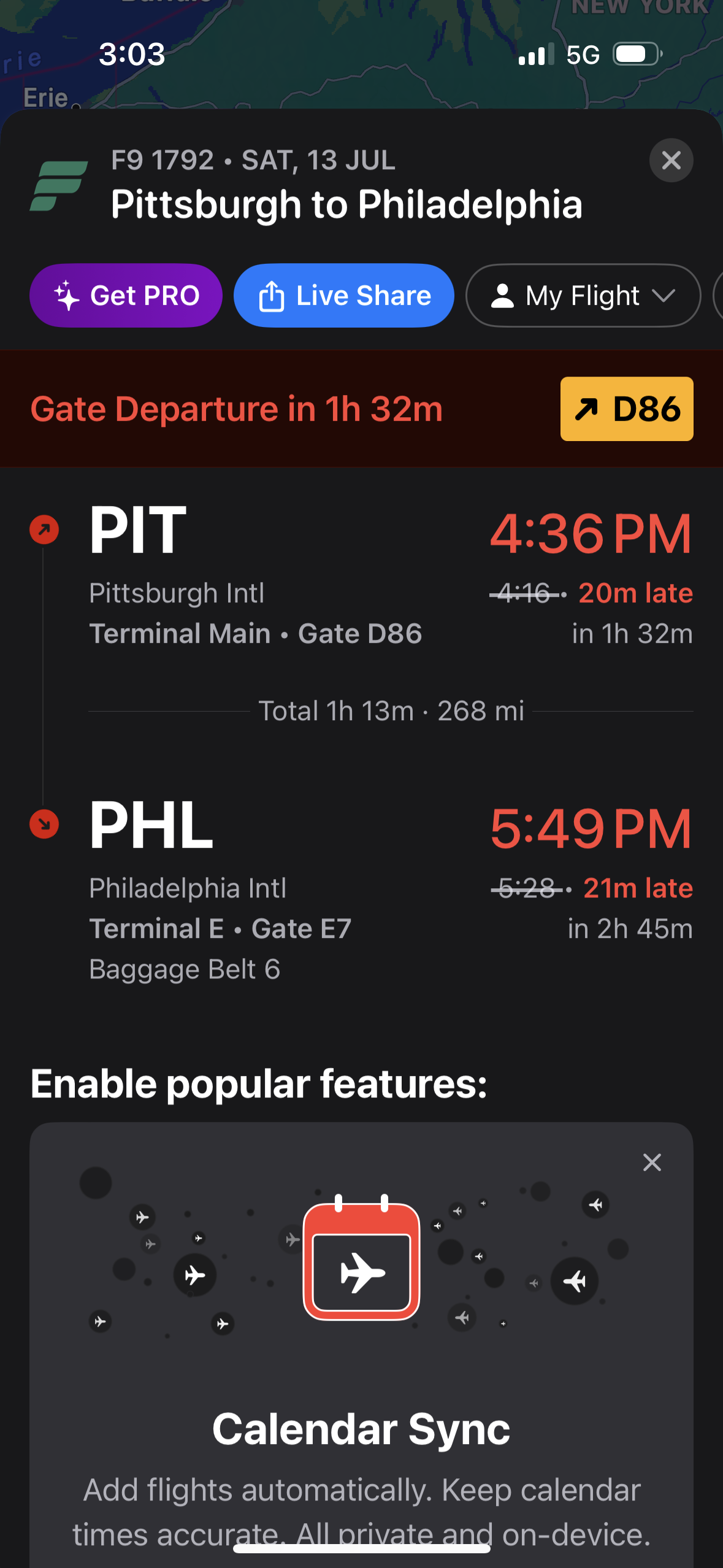Open gate departure alert details
723x1568 pixels.
[238, 409]
